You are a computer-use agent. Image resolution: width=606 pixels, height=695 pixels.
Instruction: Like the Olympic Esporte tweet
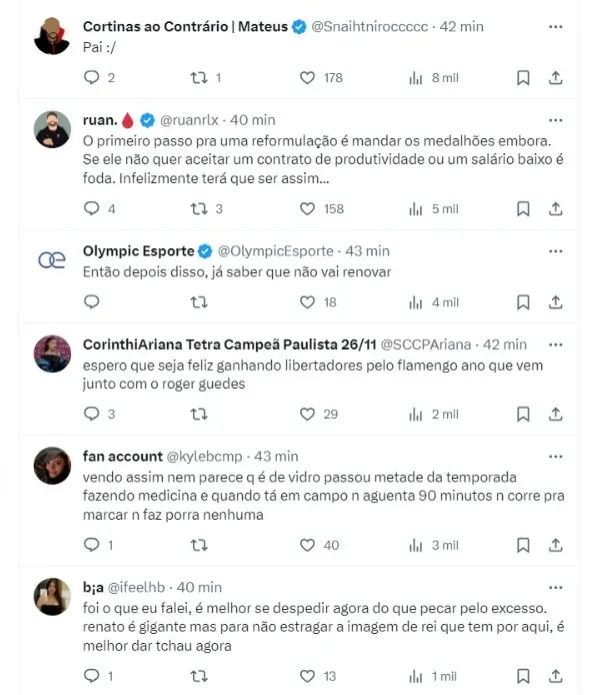click(308, 302)
